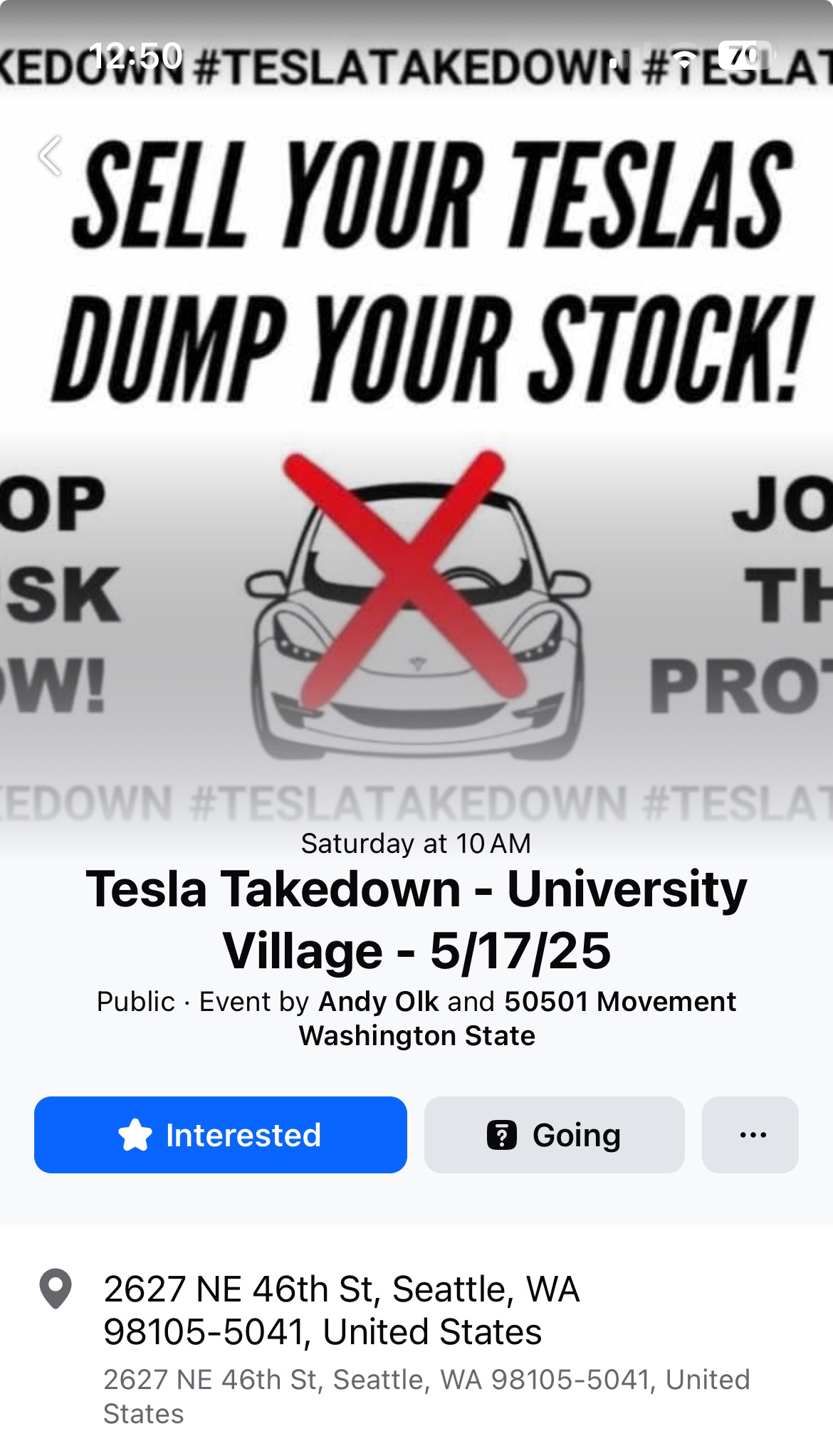Screen dimensions: 833x1456
Task: Mark yourself as Interested in the event
Action: 221,1135
